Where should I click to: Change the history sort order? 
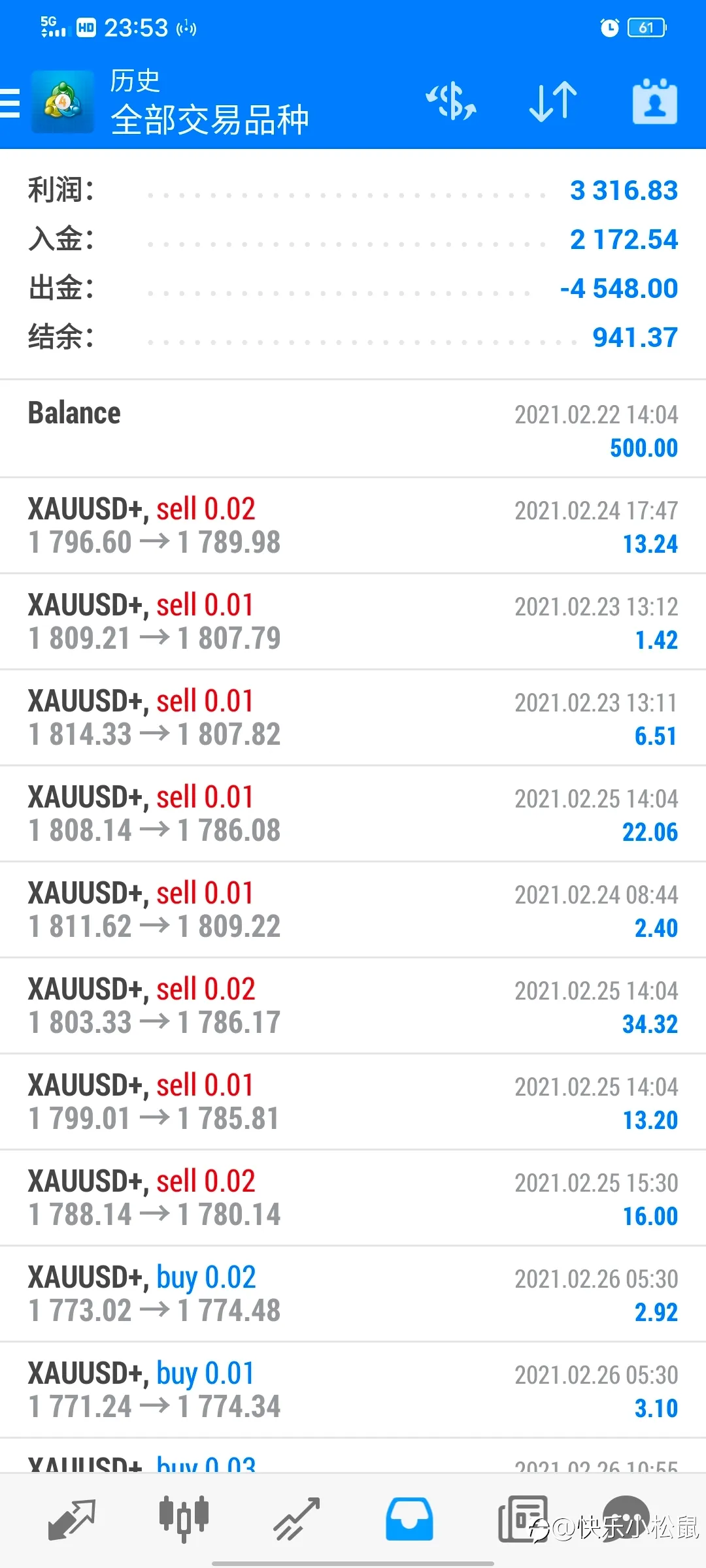[553, 102]
